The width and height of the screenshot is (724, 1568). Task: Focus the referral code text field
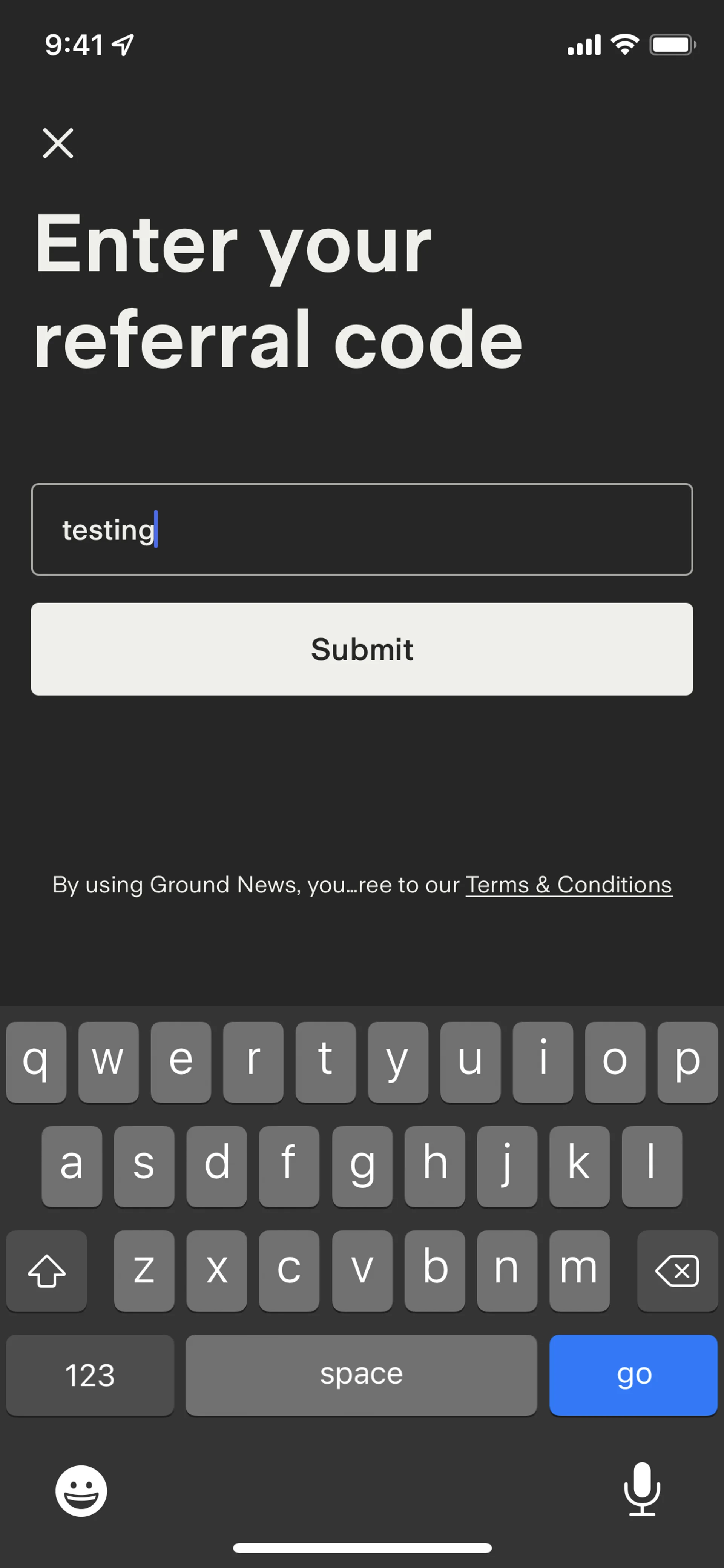(361, 529)
